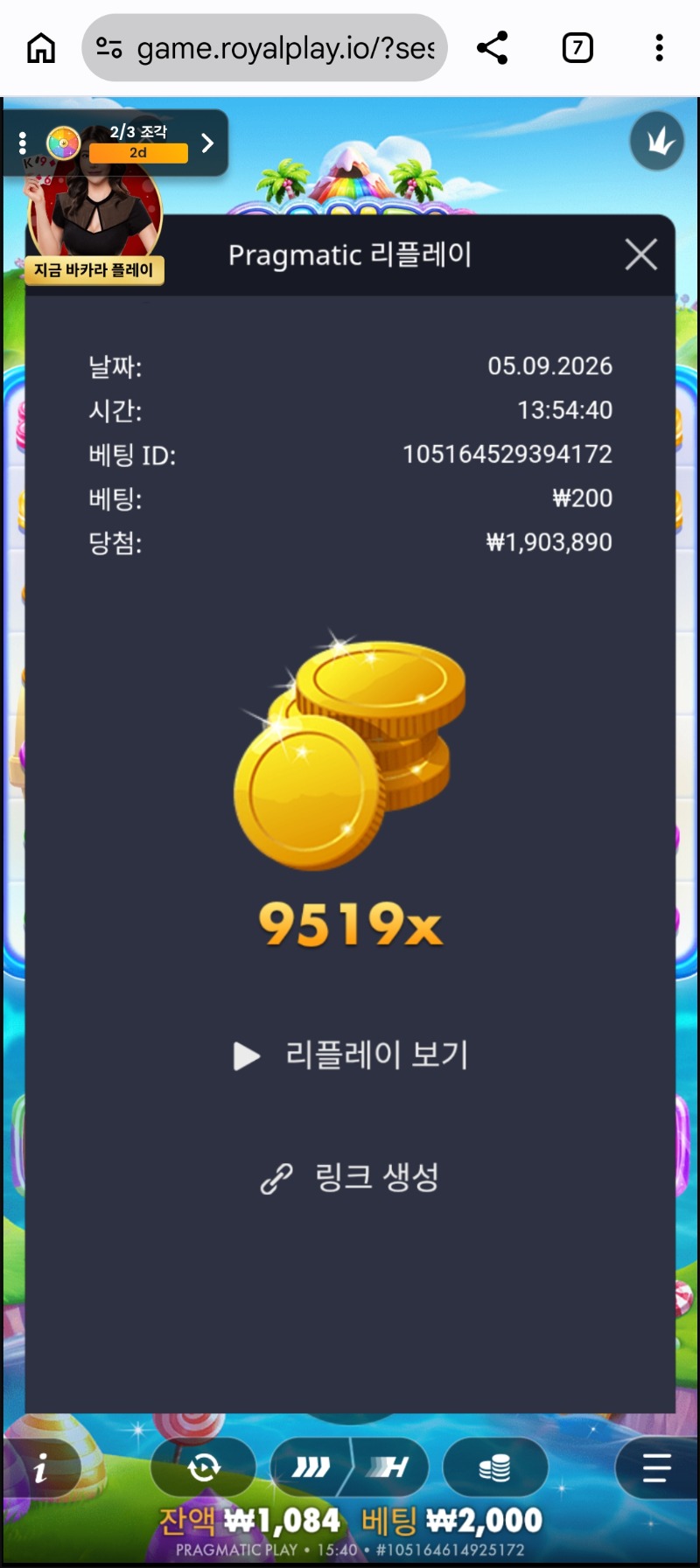Expand the 2/3 조각 progress arrow

coord(207,143)
